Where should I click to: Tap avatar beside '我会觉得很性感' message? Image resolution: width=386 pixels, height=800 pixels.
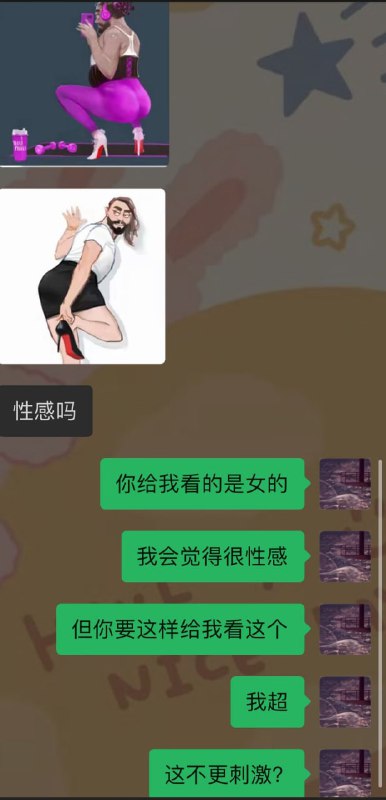(345, 557)
